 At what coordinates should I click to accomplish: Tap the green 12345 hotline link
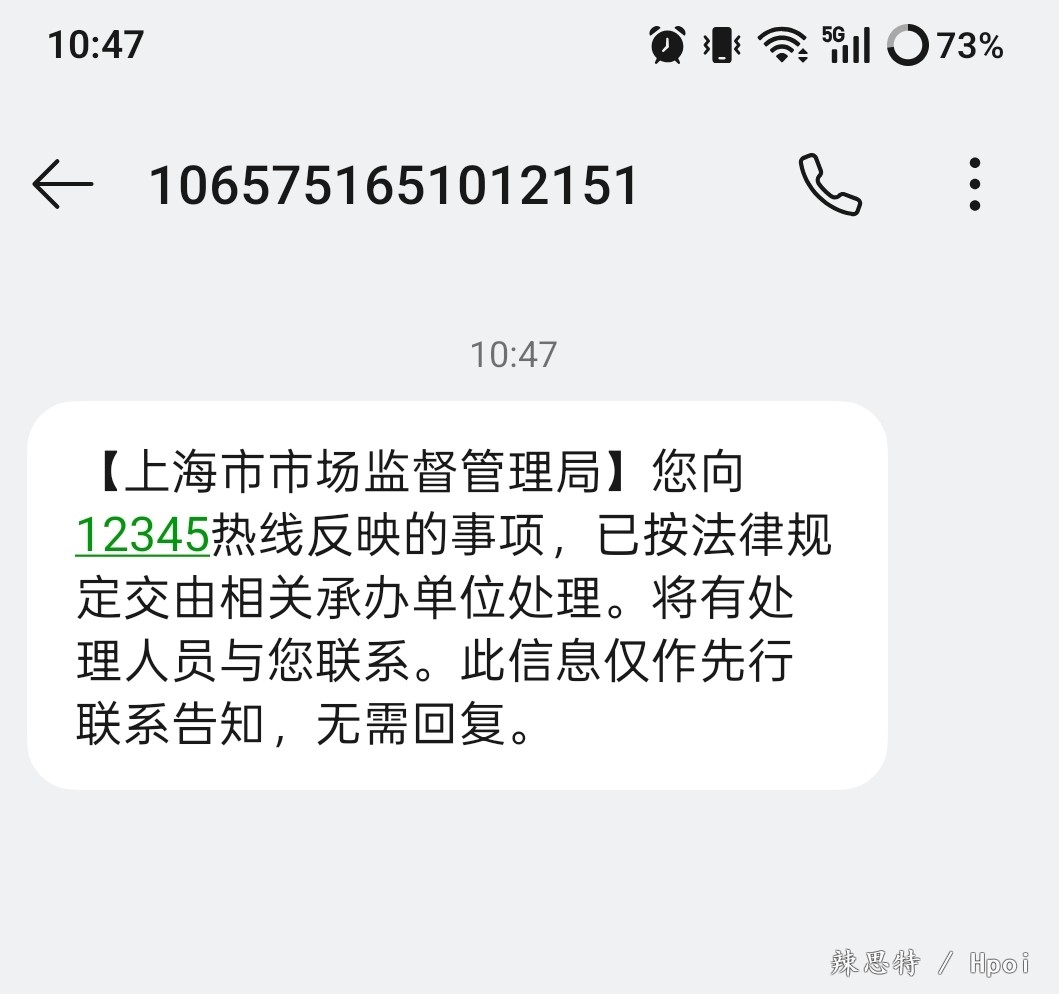(142, 536)
